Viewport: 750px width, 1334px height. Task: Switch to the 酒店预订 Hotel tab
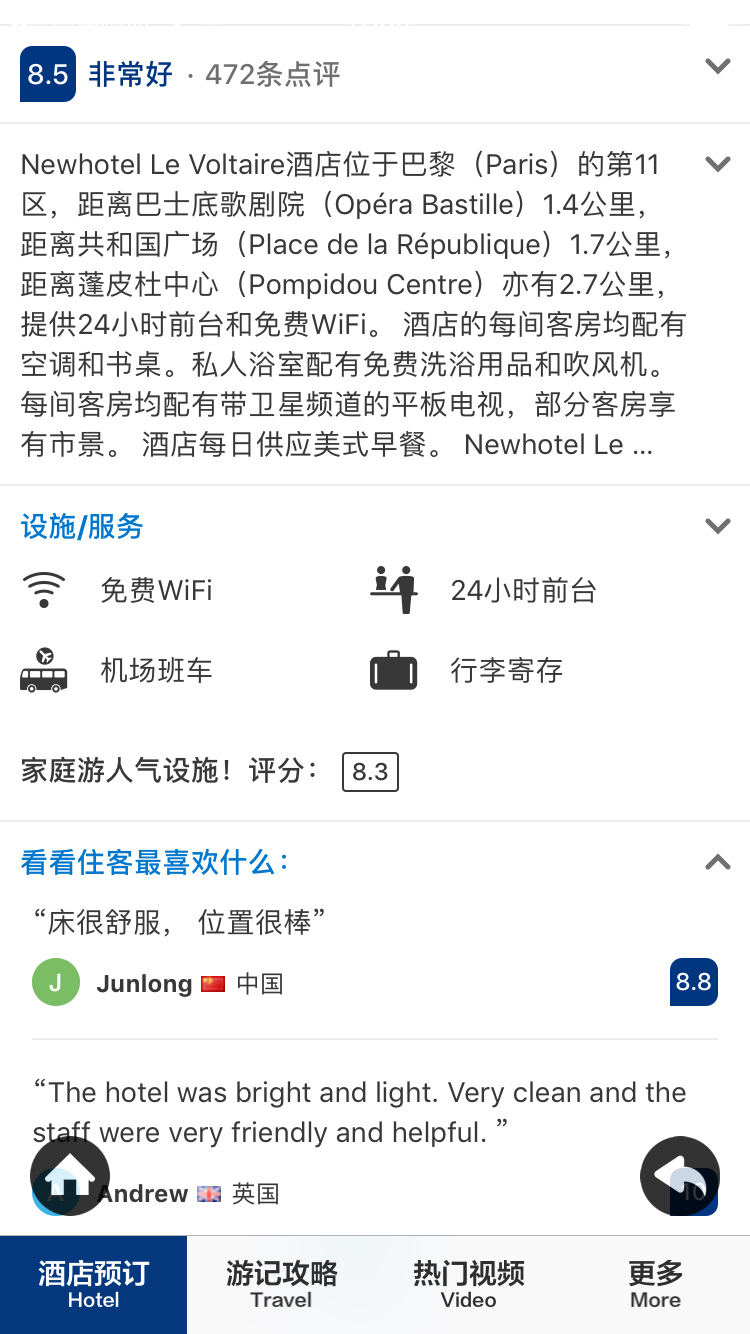tap(93, 1285)
